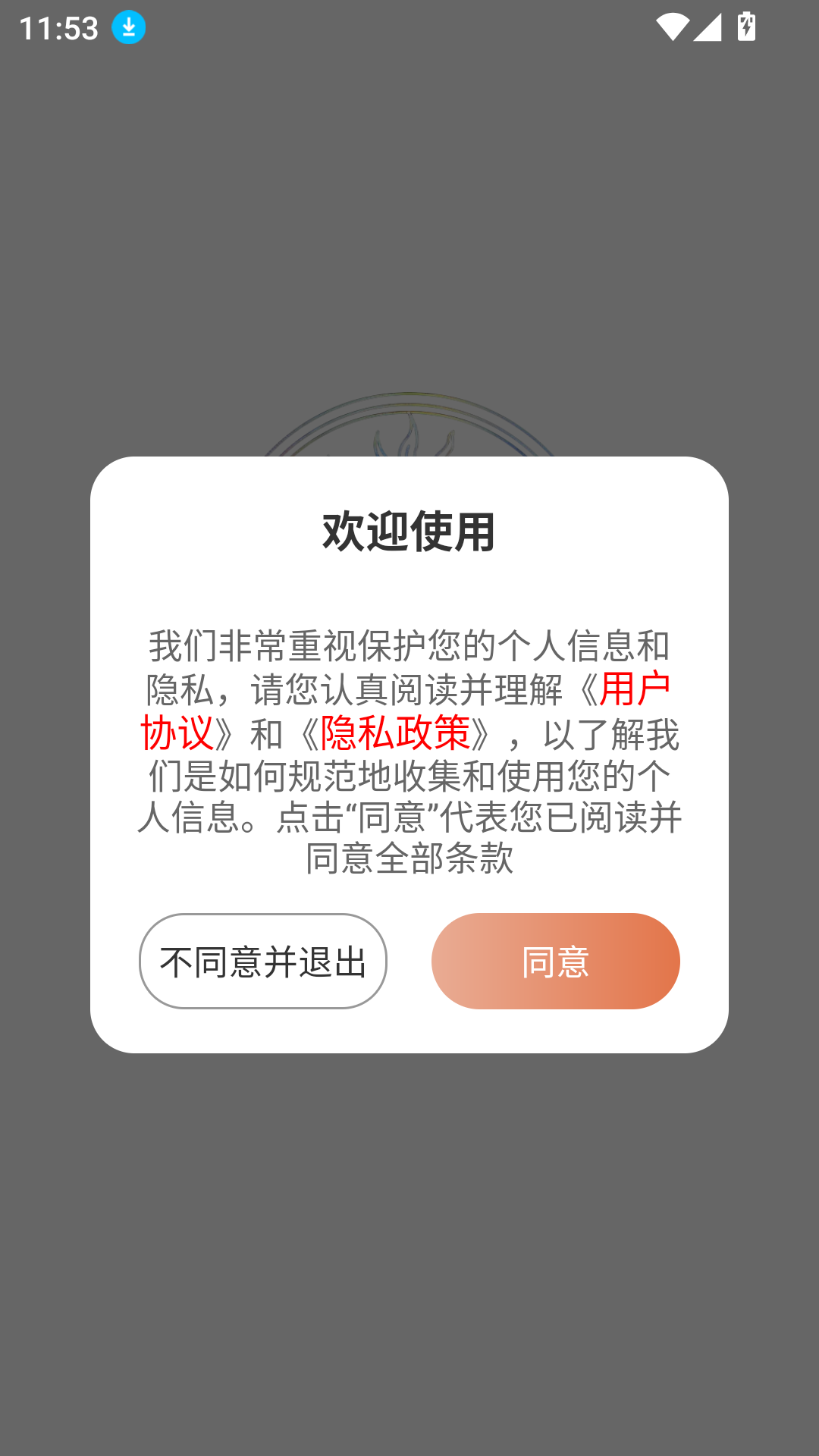The width and height of the screenshot is (819, 1456).
Task: Select the 欢迎使用 dialog title
Action: pos(409,531)
